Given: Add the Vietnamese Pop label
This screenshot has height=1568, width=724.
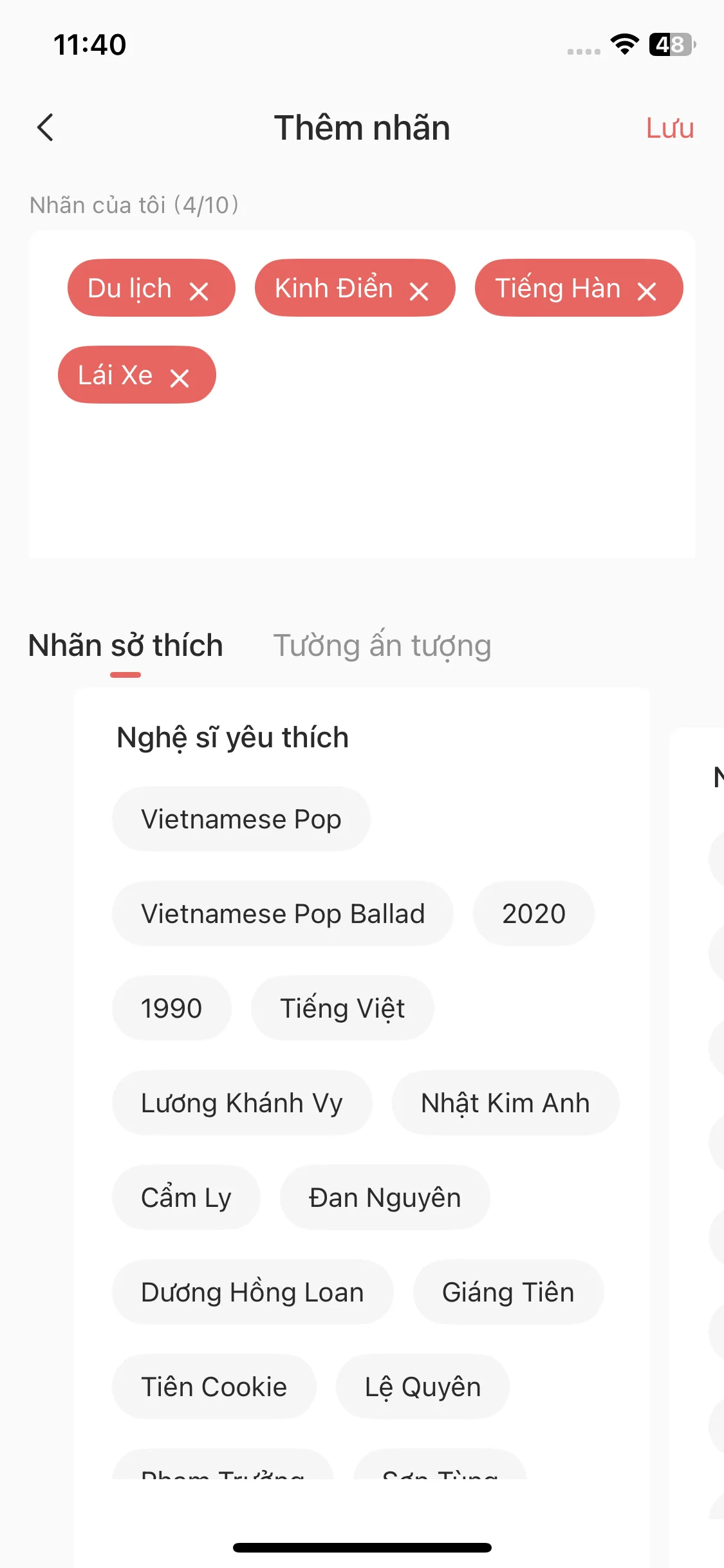Looking at the screenshot, I should coord(241,819).
